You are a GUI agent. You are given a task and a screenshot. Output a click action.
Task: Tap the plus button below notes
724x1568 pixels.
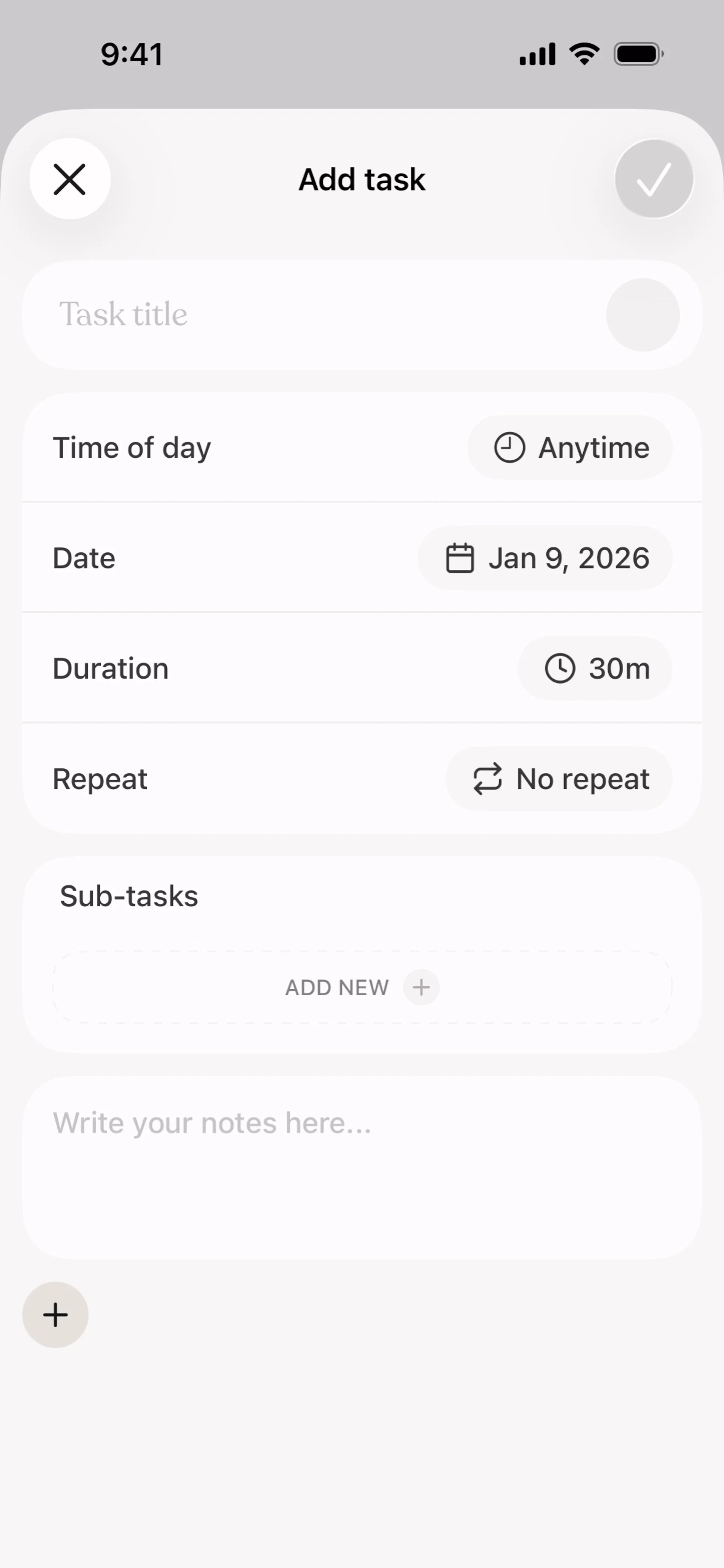pos(55,1315)
